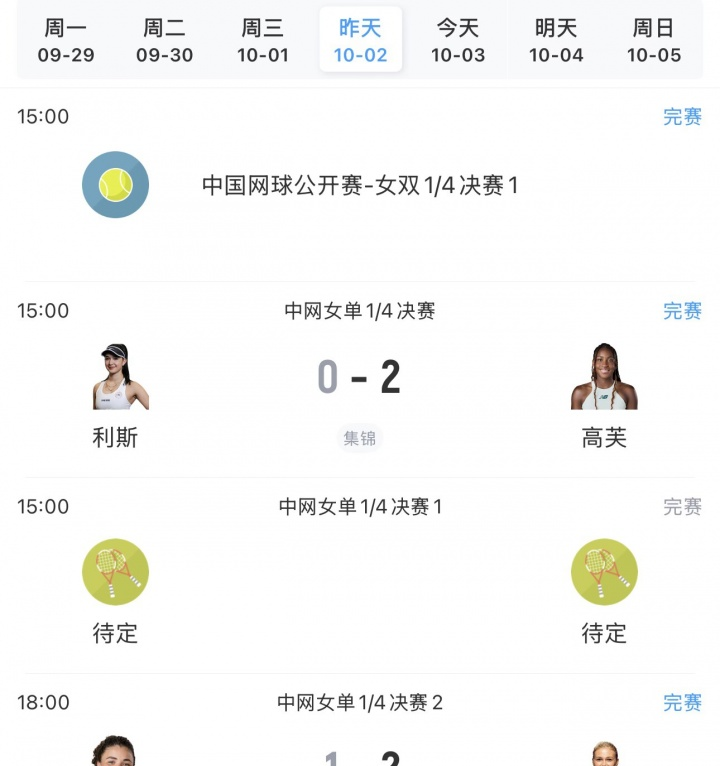The width and height of the screenshot is (720, 766).
Task: Open the 利斯 vs 高芙 match details
Action: (x=360, y=377)
